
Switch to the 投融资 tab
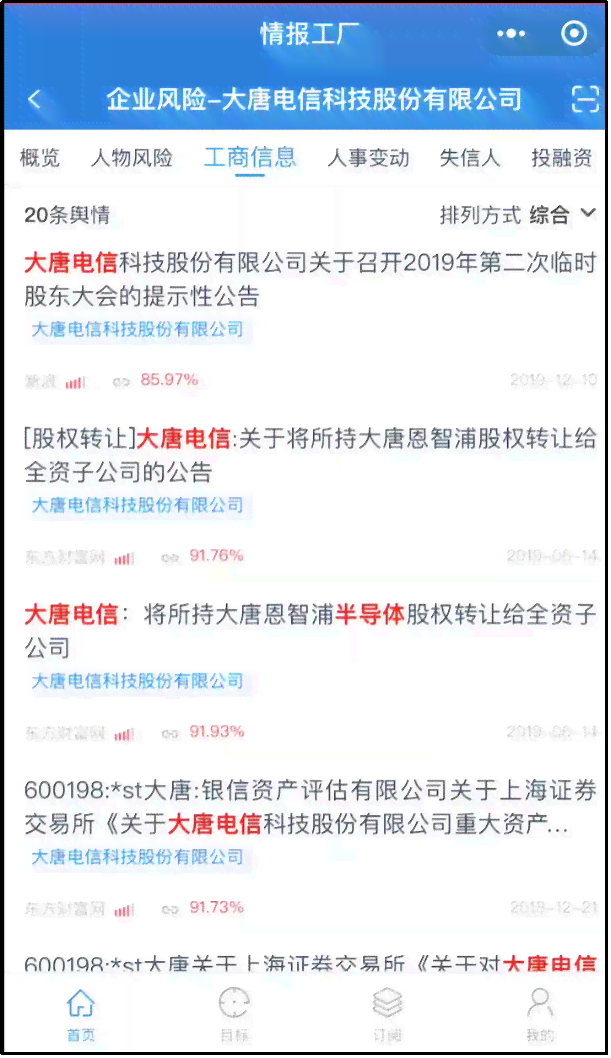click(x=561, y=158)
